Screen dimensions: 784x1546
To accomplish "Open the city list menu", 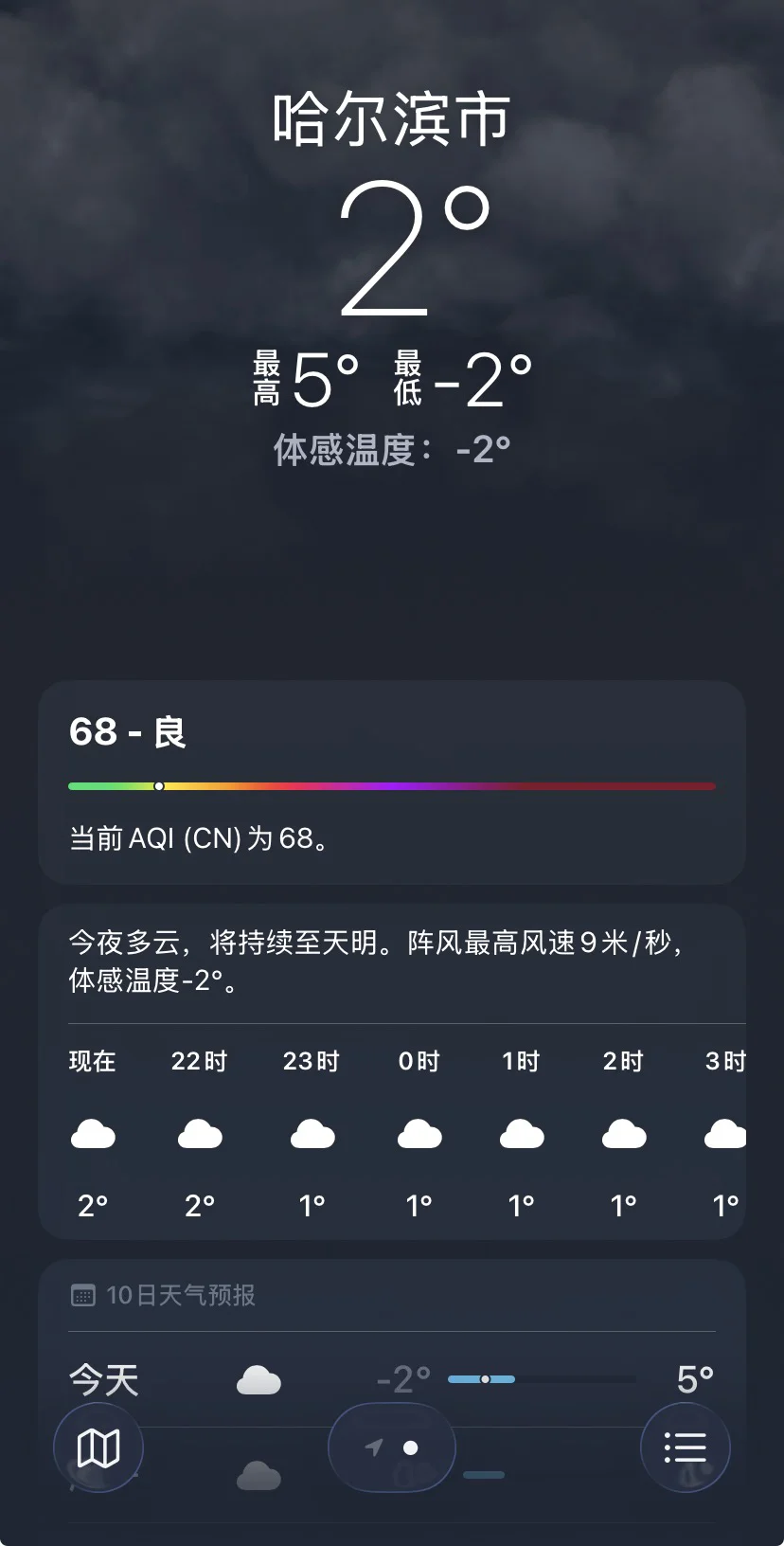I will coord(686,1447).
